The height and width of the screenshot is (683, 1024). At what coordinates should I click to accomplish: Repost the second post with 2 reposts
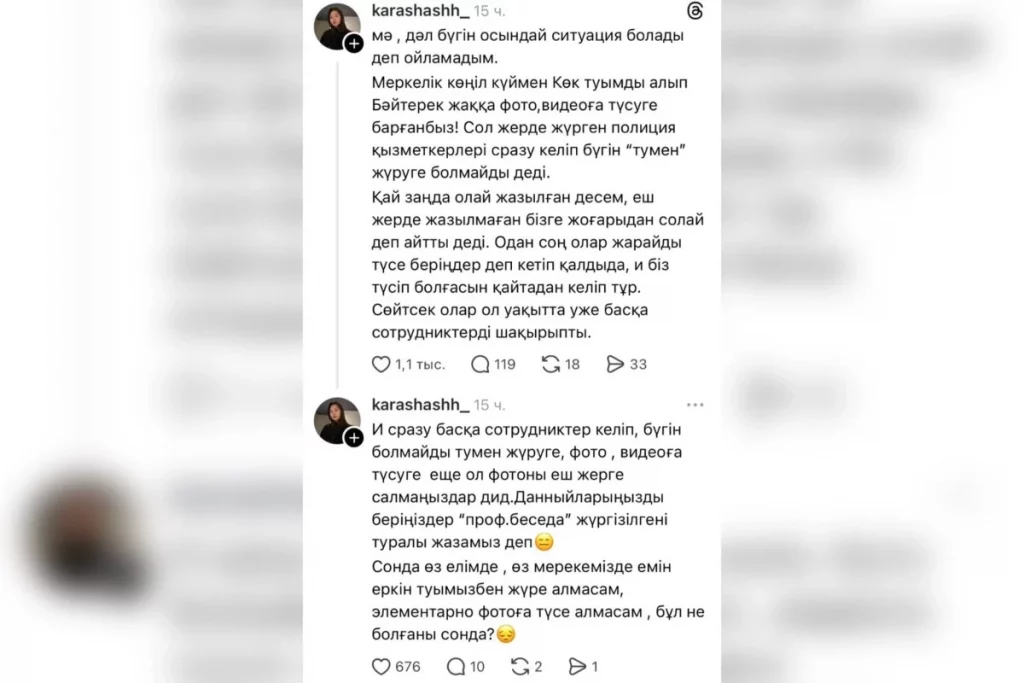(x=520, y=666)
